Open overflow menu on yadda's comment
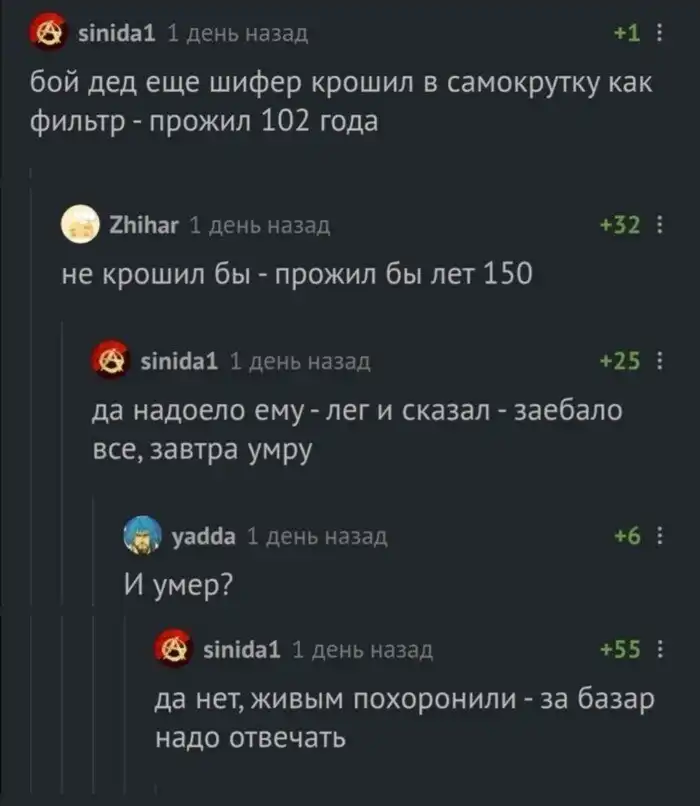The height and width of the screenshot is (806, 700). pos(657,536)
